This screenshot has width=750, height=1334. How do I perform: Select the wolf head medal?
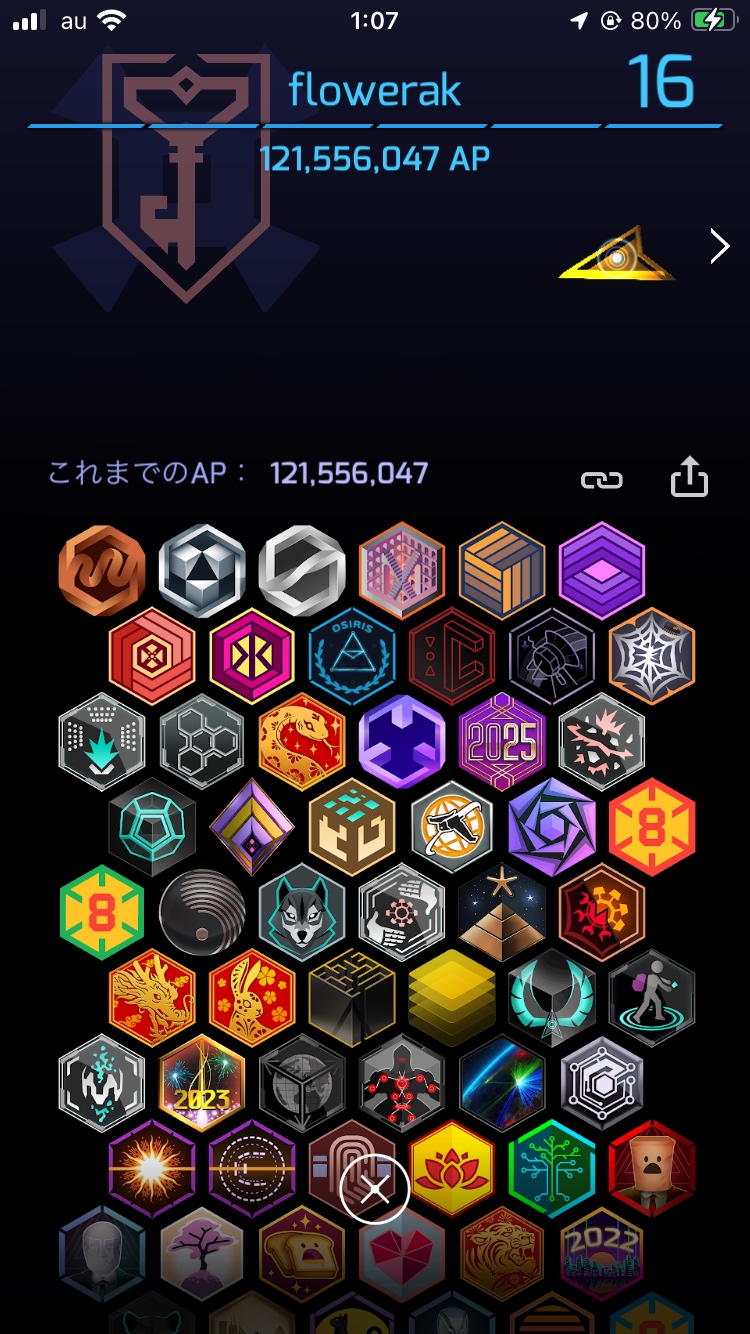[x=302, y=912]
